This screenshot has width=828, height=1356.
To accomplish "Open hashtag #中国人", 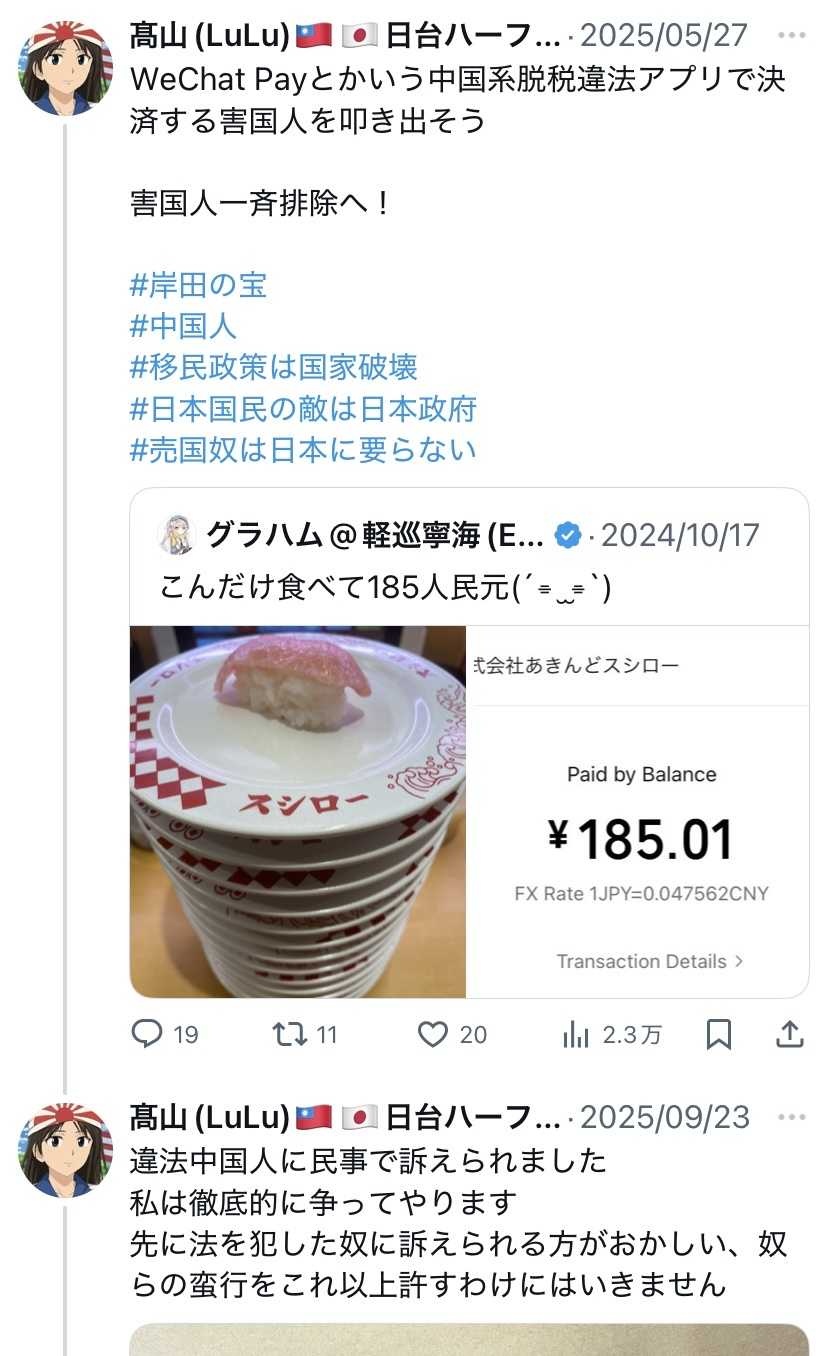I will (183, 326).
